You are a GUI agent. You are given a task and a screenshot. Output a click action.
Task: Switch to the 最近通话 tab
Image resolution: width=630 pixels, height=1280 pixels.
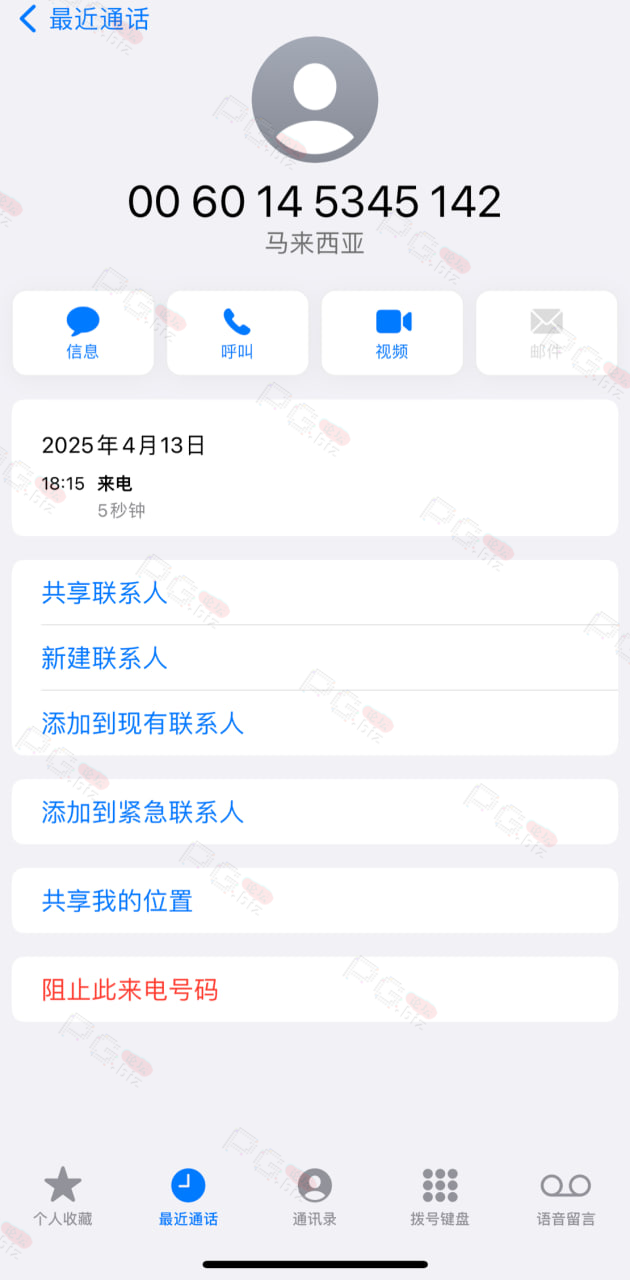188,1197
